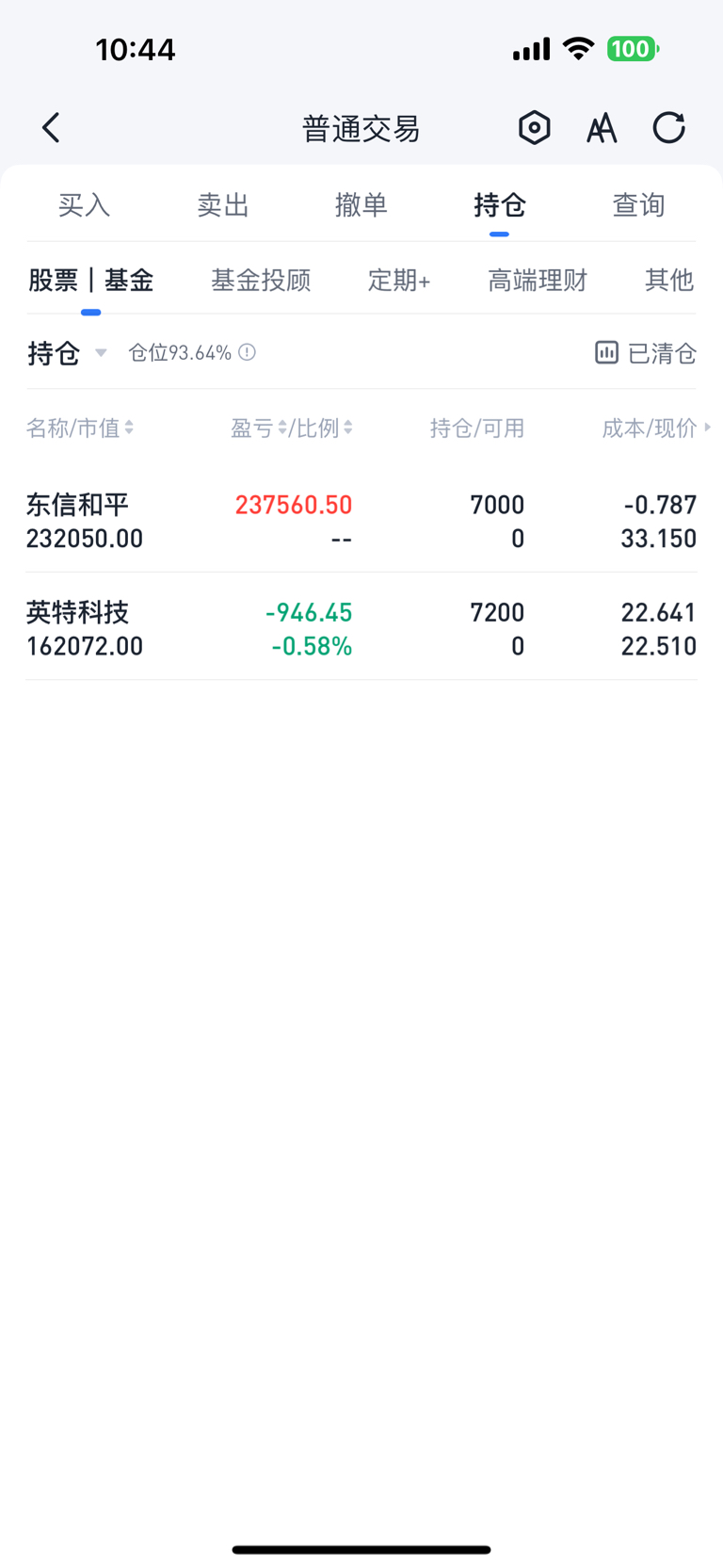723x1568 pixels.
Task: Go back using the top-left arrow
Action: [x=51, y=128]
